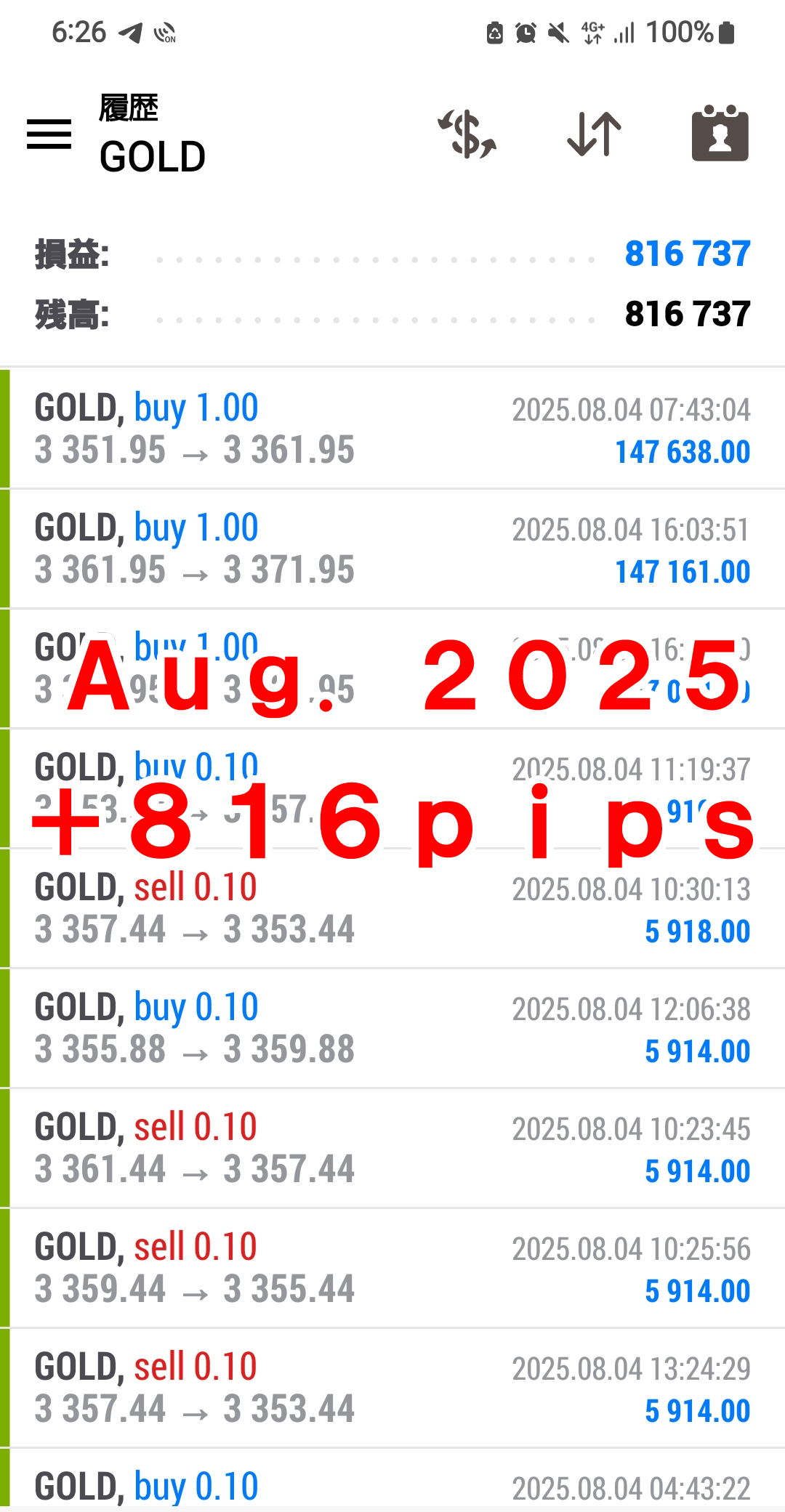Choose history period via calendar icon
Image resolution: width=785 pixels, height=1512 pixels.
[x=720, y=134]
